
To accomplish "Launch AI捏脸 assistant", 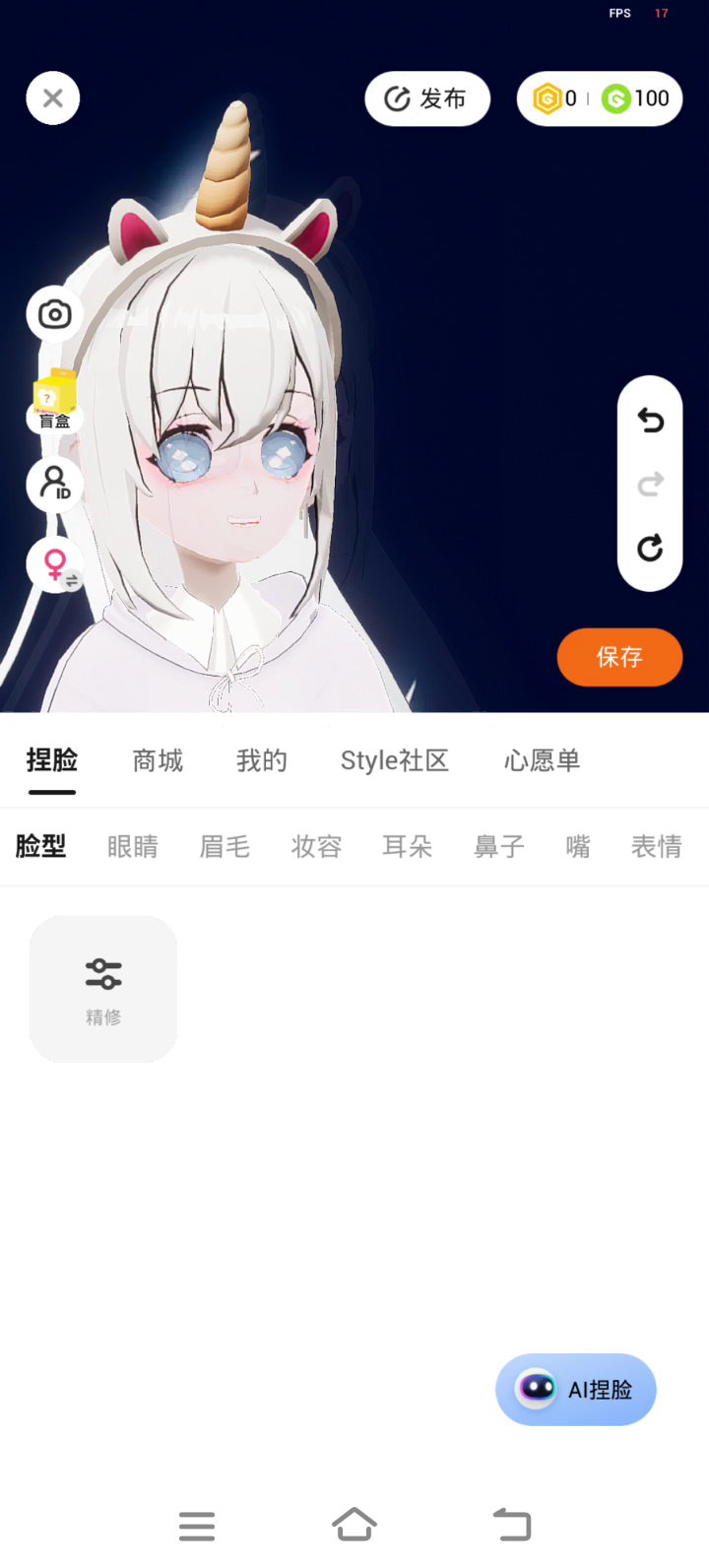I will click(x=576, y=1390).
